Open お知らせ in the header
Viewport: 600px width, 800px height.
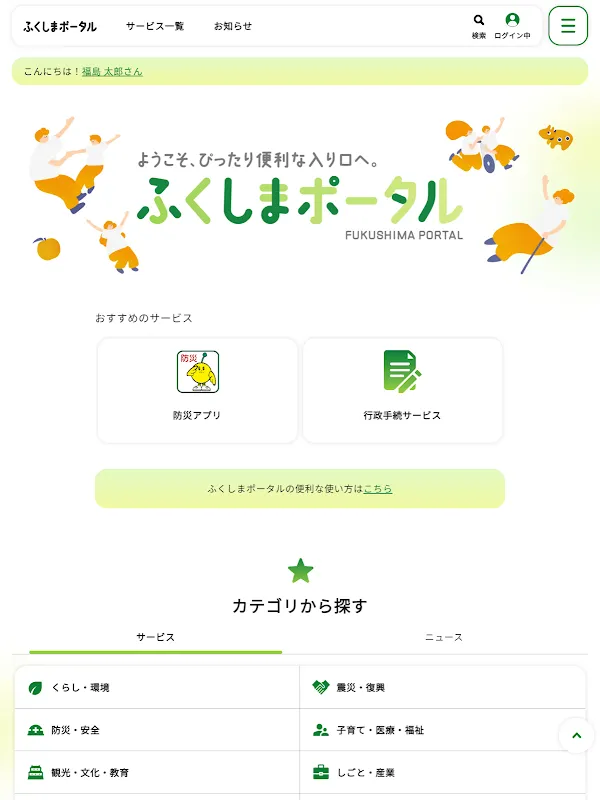click(x=233, y=26)
